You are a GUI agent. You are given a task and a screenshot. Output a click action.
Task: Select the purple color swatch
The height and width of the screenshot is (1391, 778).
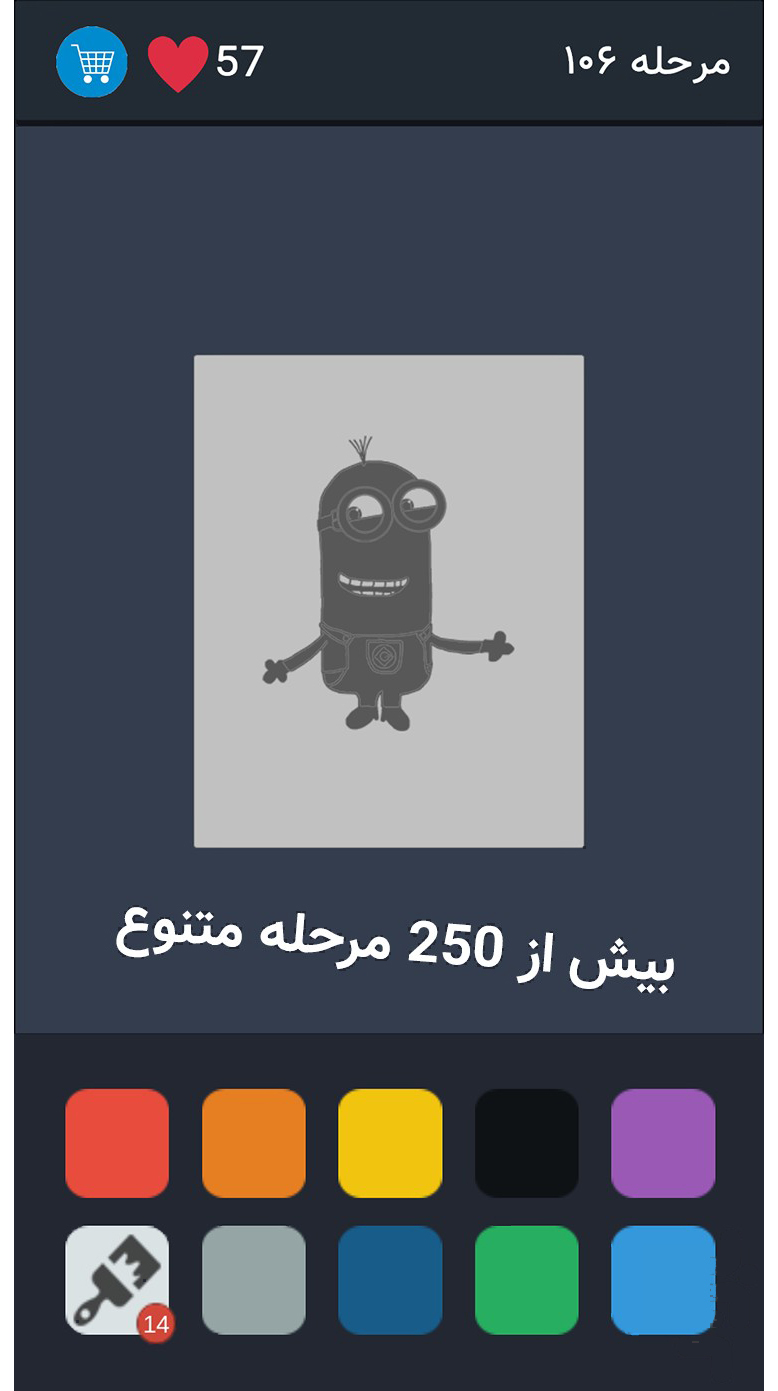pyautogui.click(x=663, y=1143)
